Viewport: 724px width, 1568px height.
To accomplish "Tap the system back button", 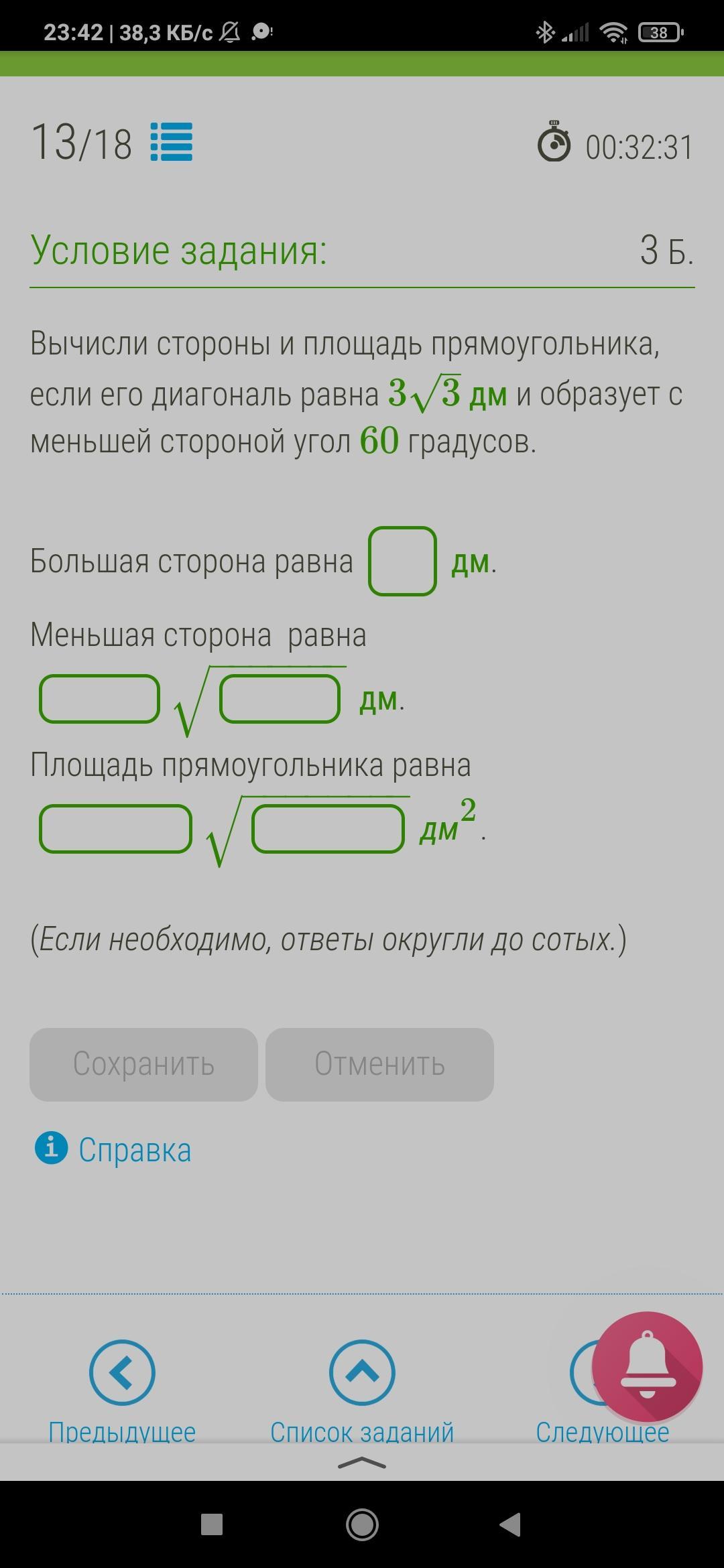I will 511,1524.
